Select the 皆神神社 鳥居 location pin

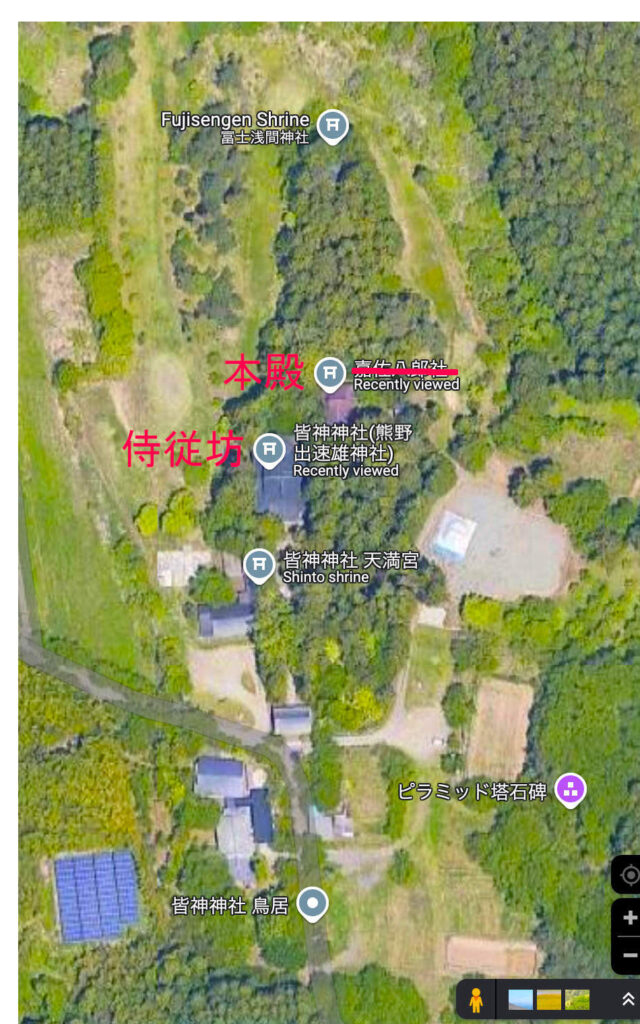coord(314,905)
